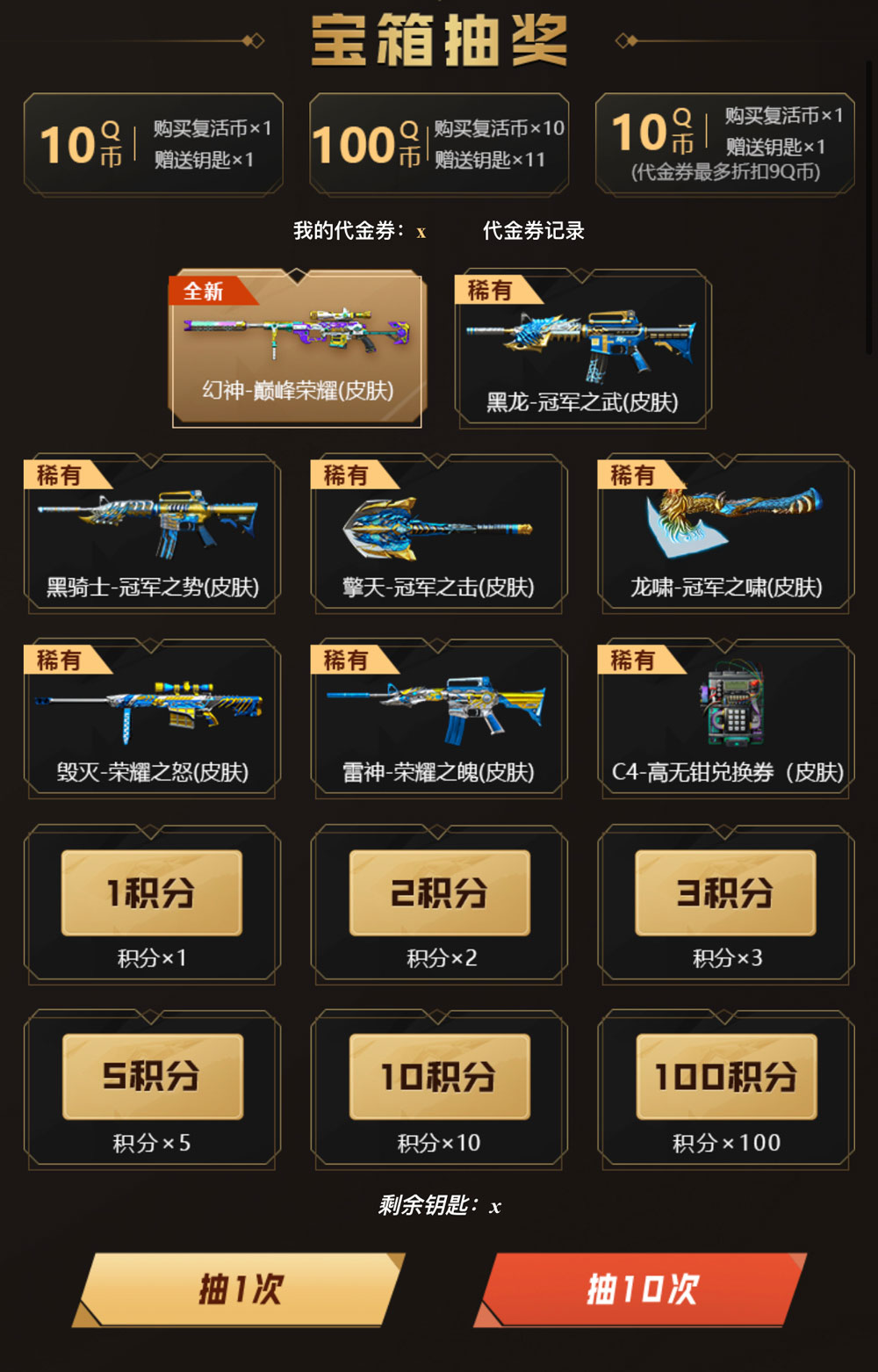Choose the 10 Q币 voucher-discount purchase option
878x1372 pixels.
pos(724,144)
